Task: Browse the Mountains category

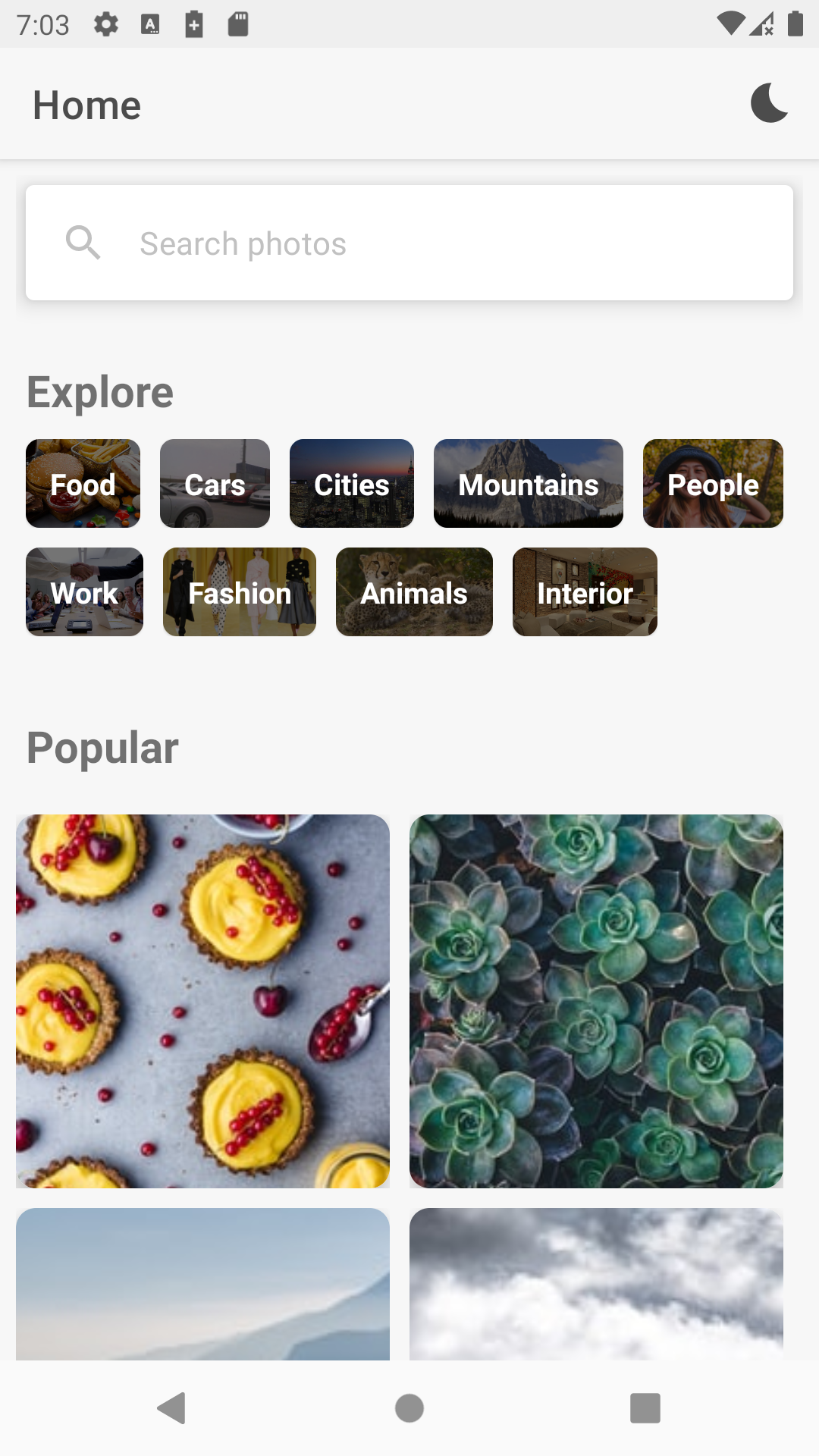Action: (x=529, y=484)
